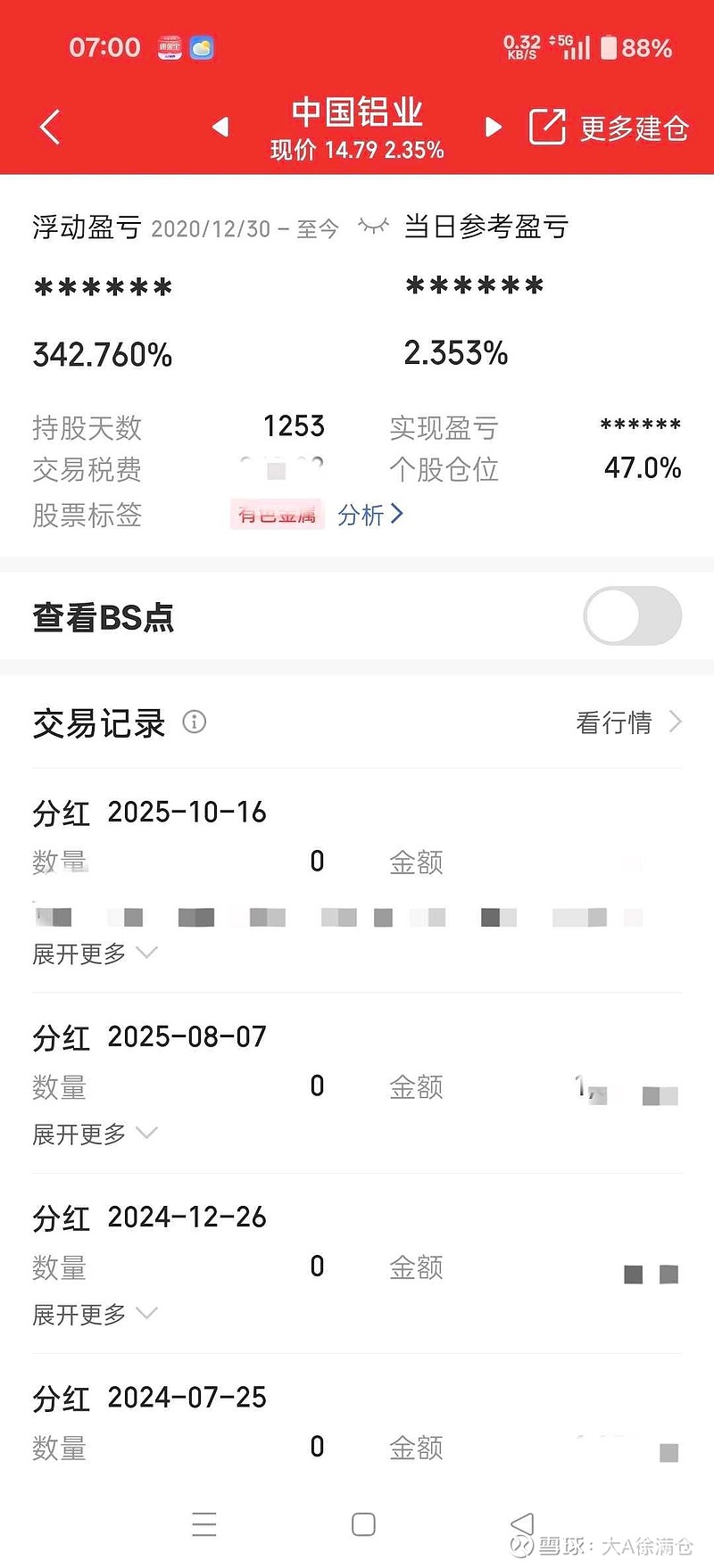Open the system recent apps menu
This screenshot has width=714, height=1568.
pyautogui.click(x=204, y=1524)
